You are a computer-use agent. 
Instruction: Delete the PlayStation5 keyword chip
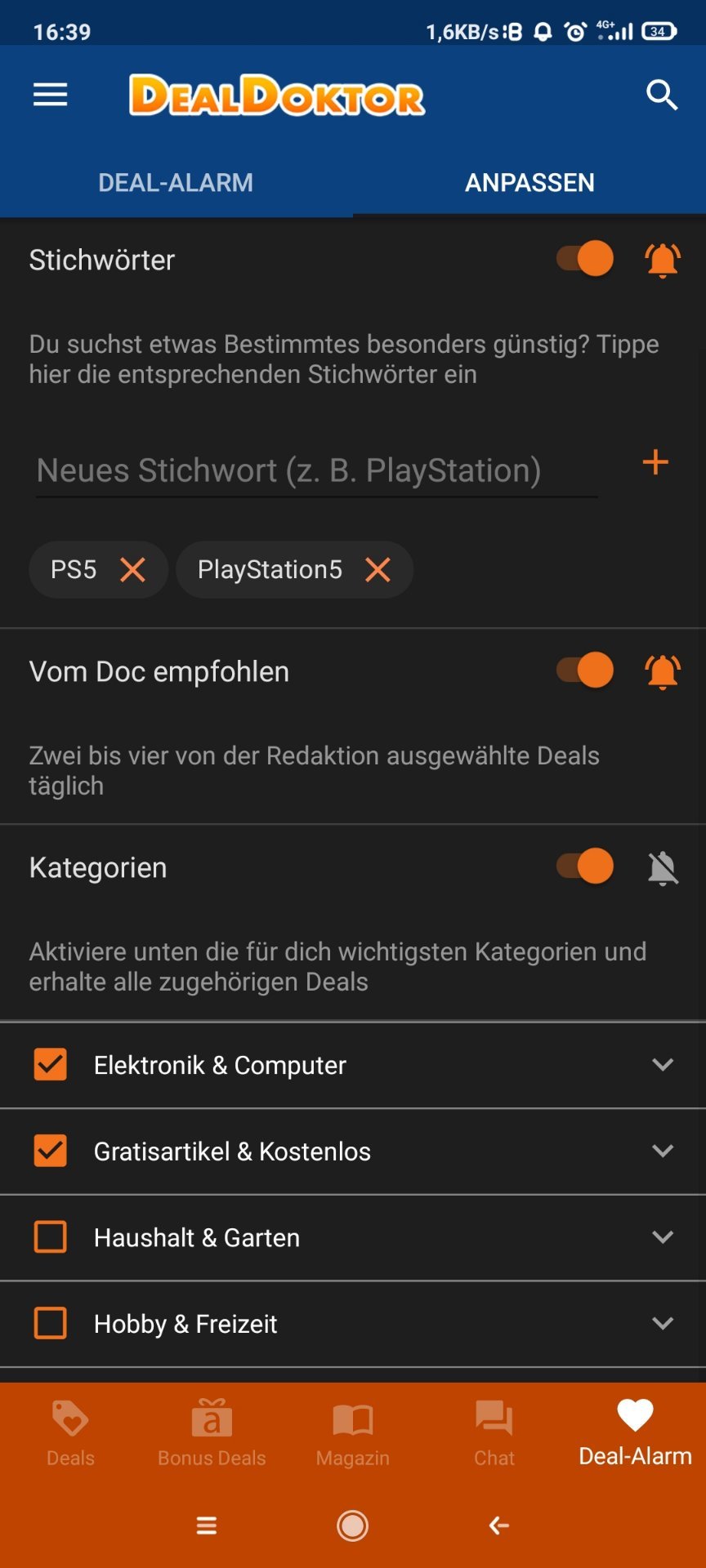[x=378, y=569]
